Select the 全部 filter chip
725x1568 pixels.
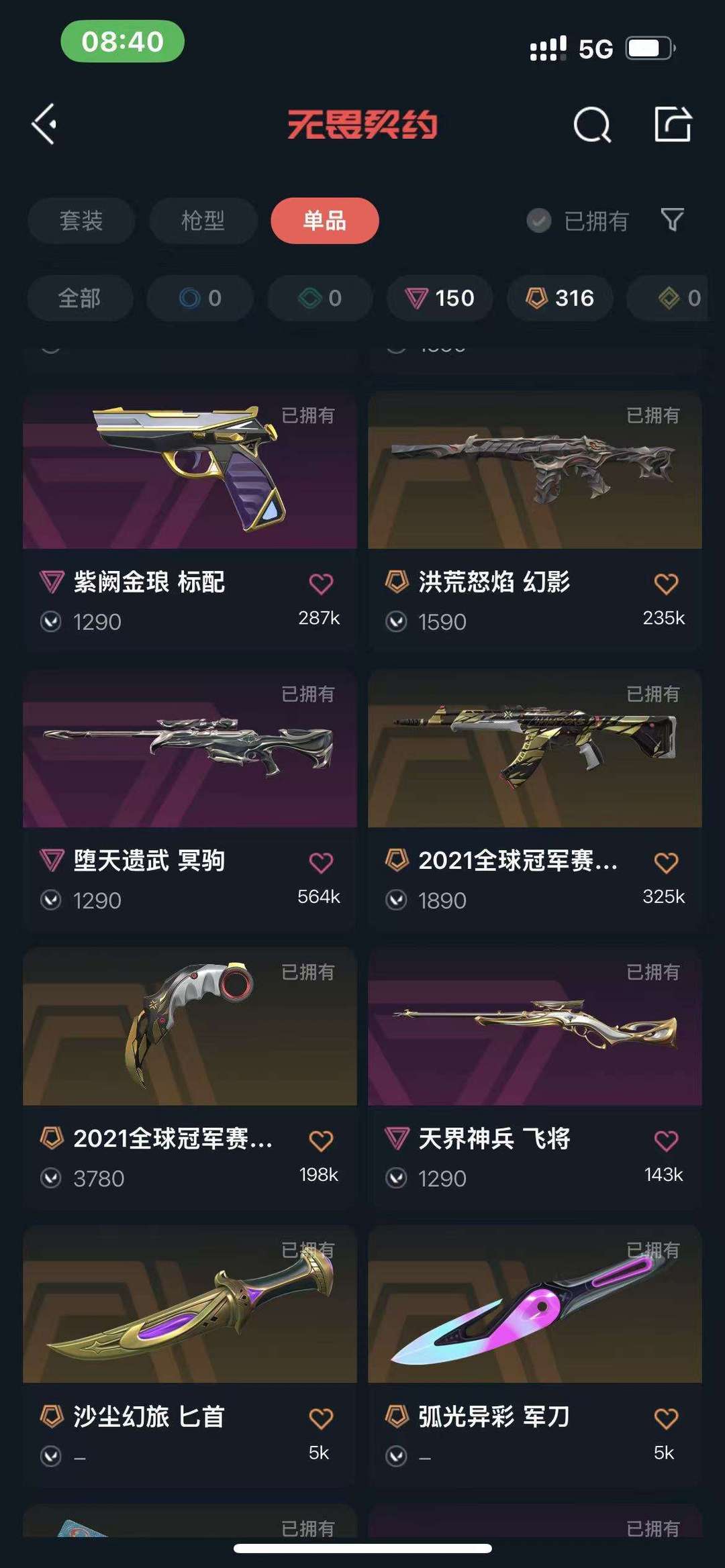pyautogui.click(x=80, y=298)
